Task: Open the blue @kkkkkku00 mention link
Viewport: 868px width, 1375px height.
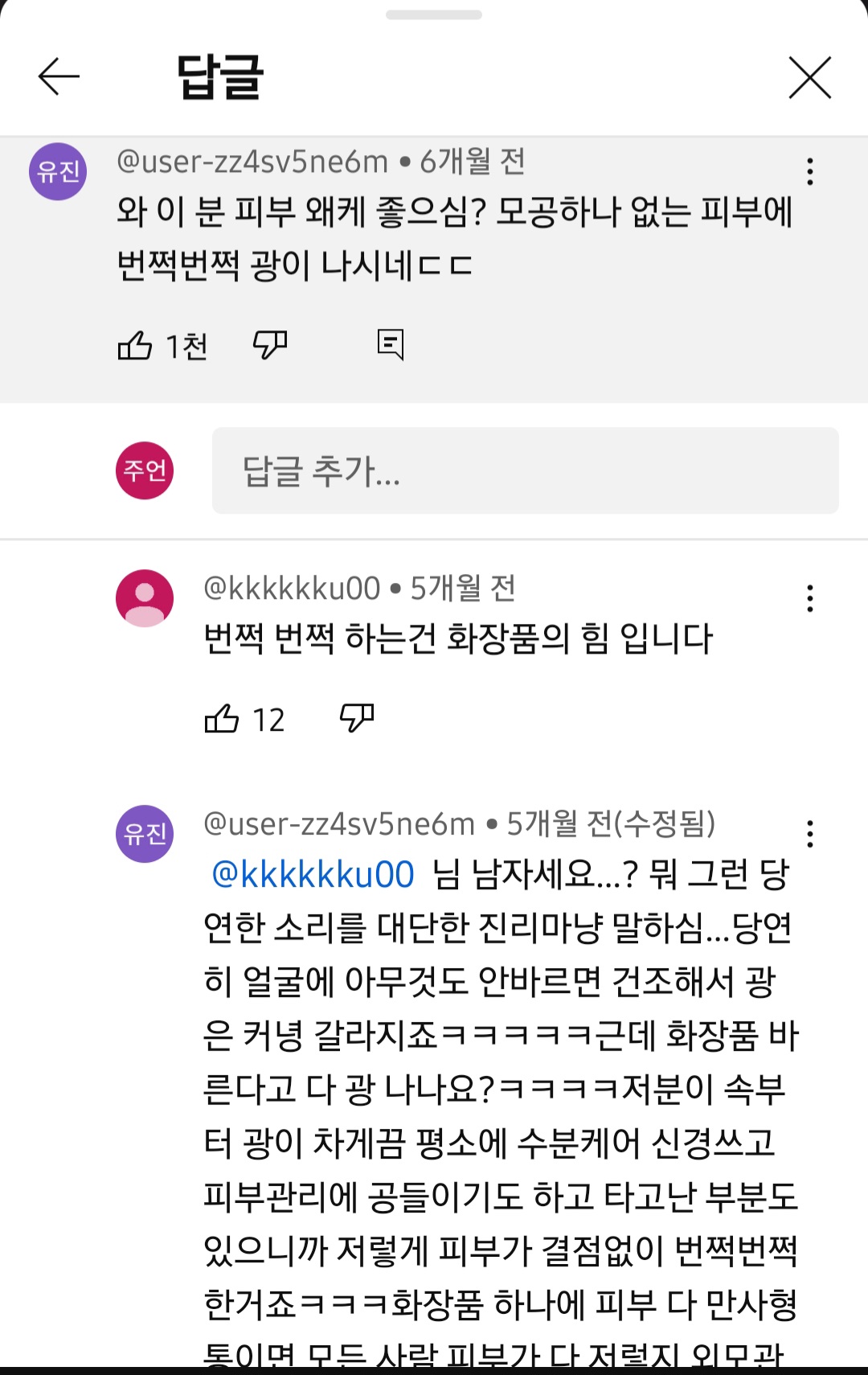Action: (x=313, y=875)
